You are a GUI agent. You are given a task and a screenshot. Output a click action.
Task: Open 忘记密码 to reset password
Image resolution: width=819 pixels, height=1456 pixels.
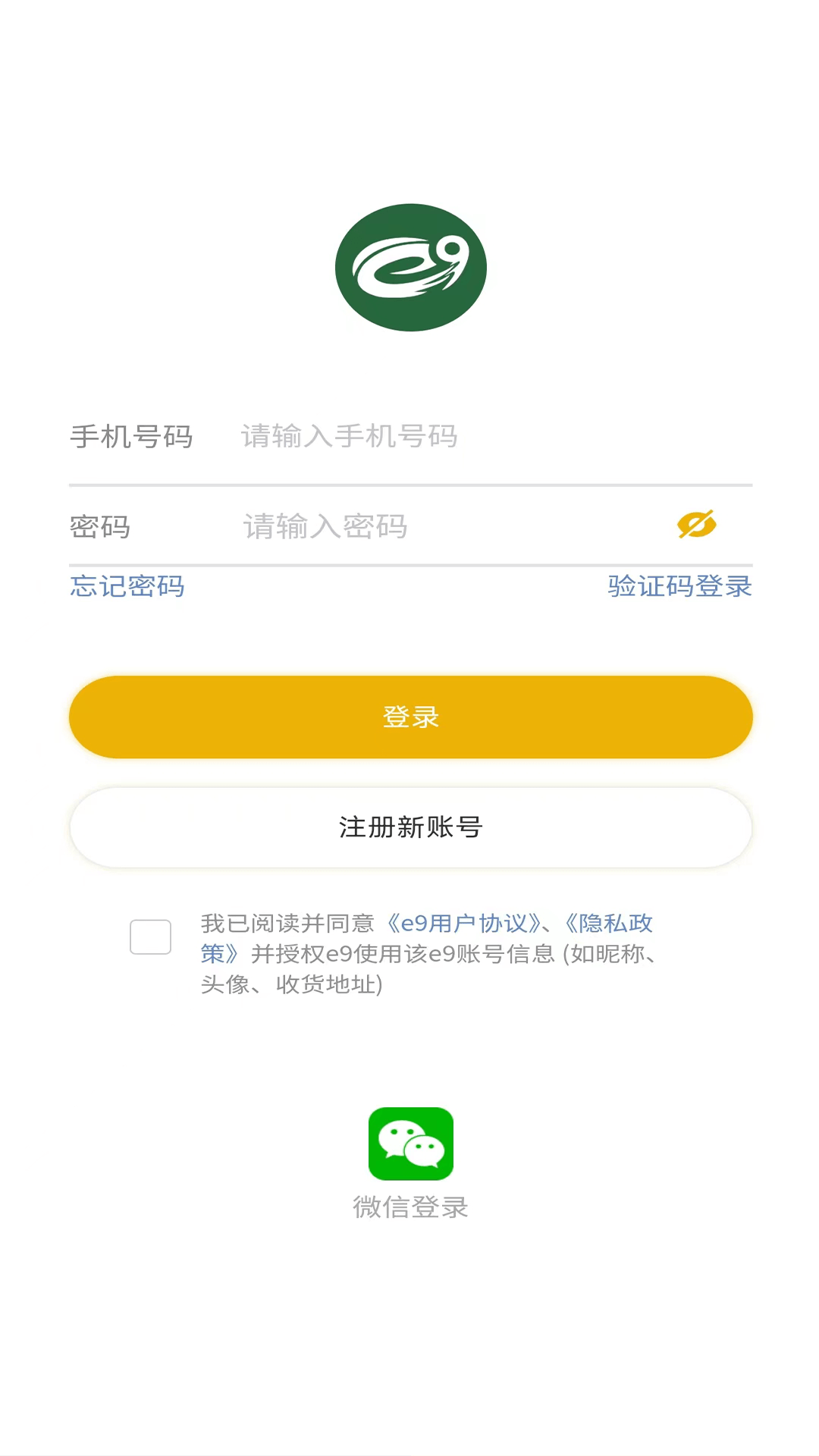tap(127, 586)
